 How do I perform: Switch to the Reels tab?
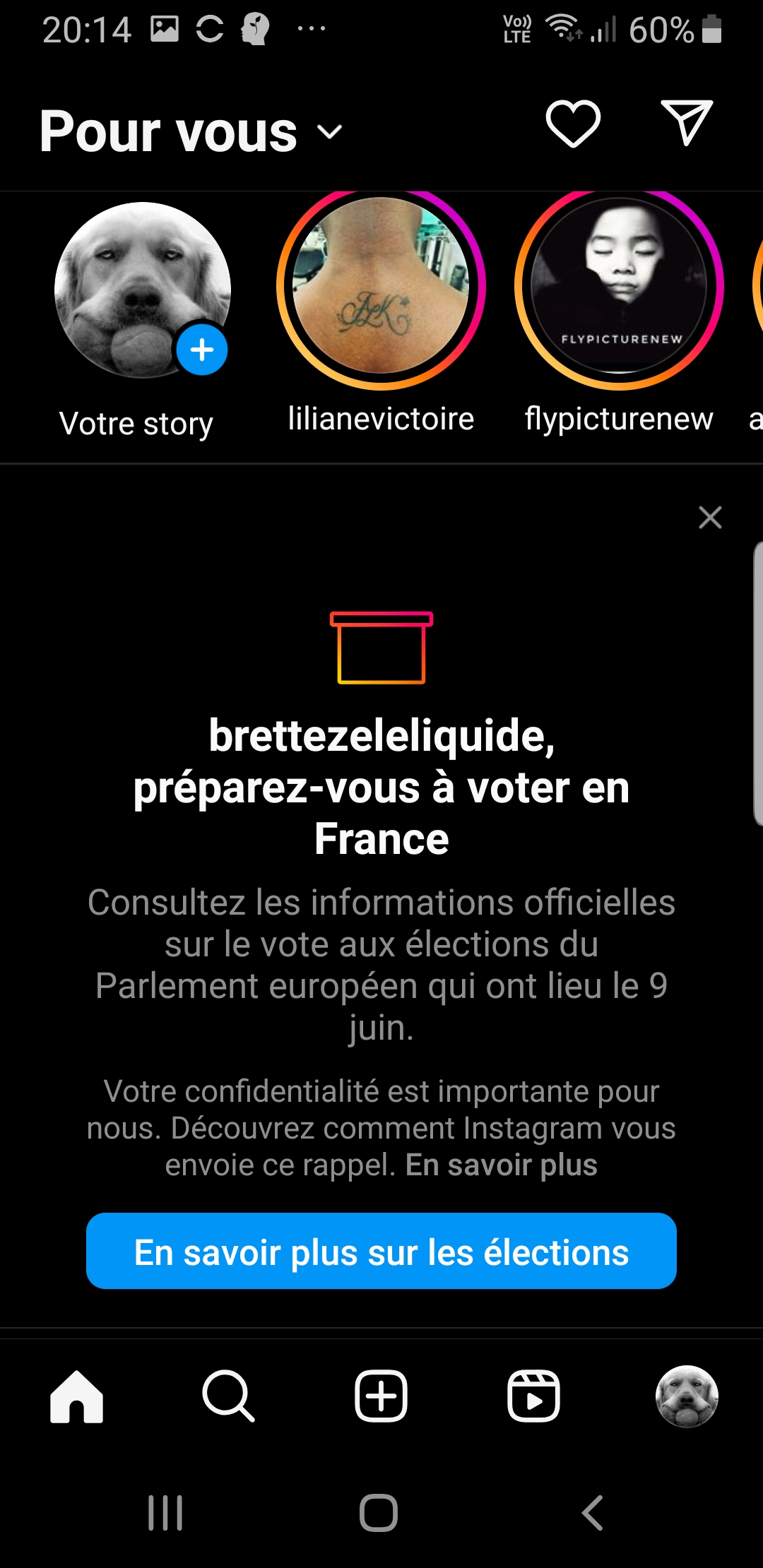click(x=533, y=1396)
